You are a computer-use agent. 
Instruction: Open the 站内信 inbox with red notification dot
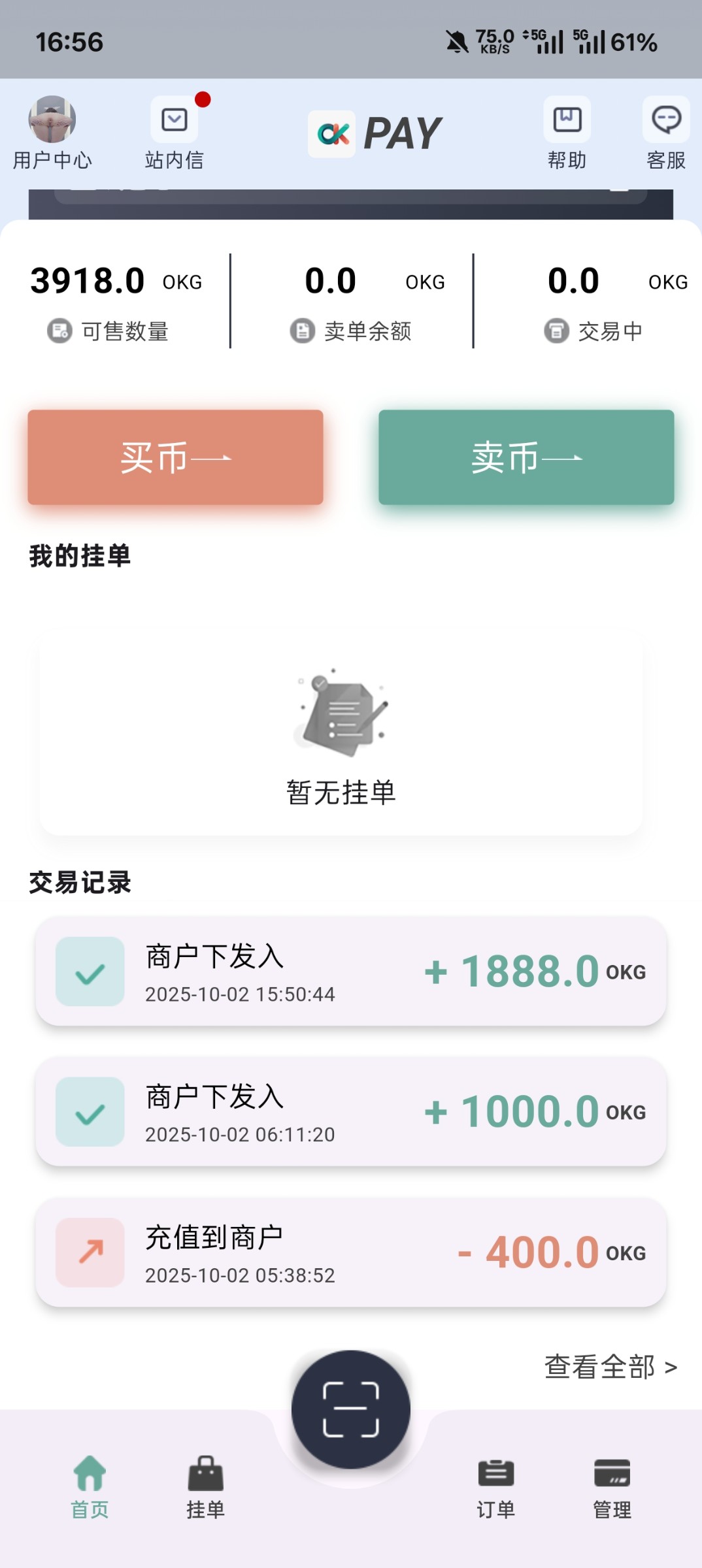(173, 120)
